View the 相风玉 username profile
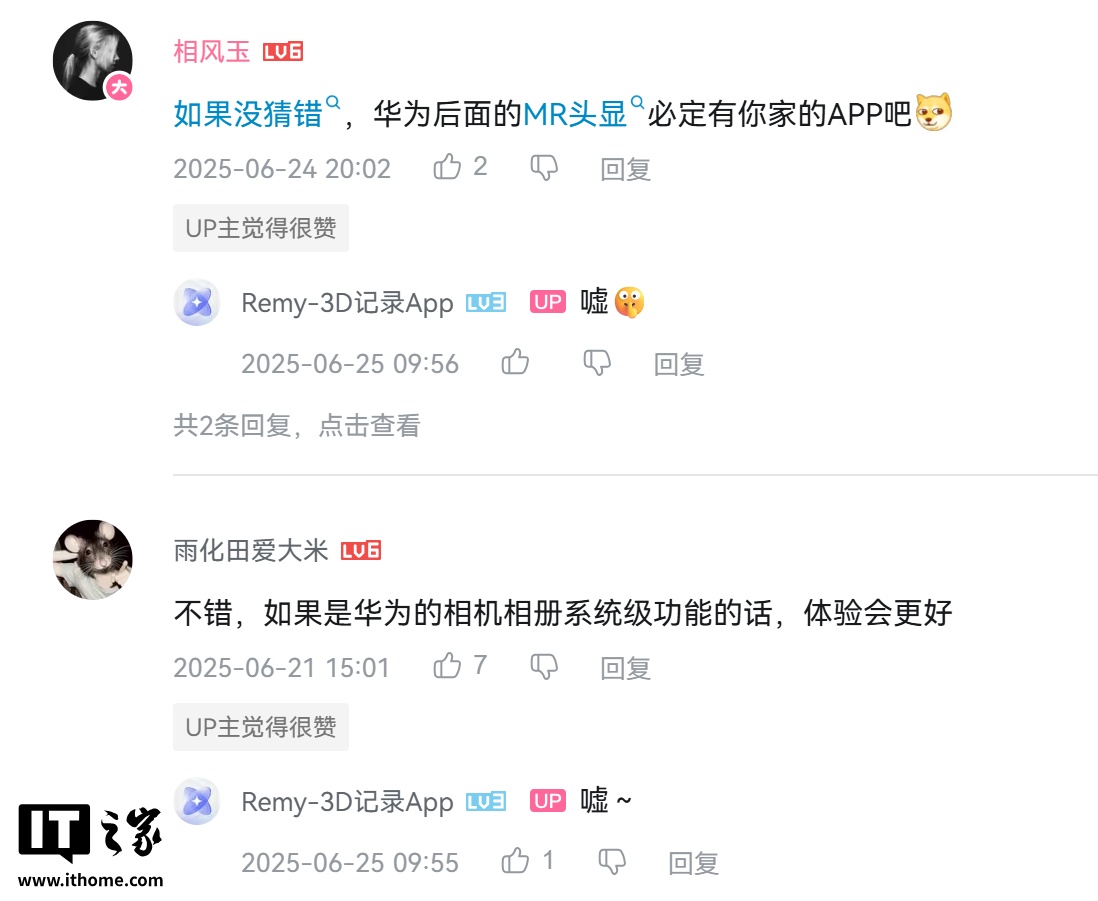The height and width of the screenshot is (901, 1098). pos(212,51)
